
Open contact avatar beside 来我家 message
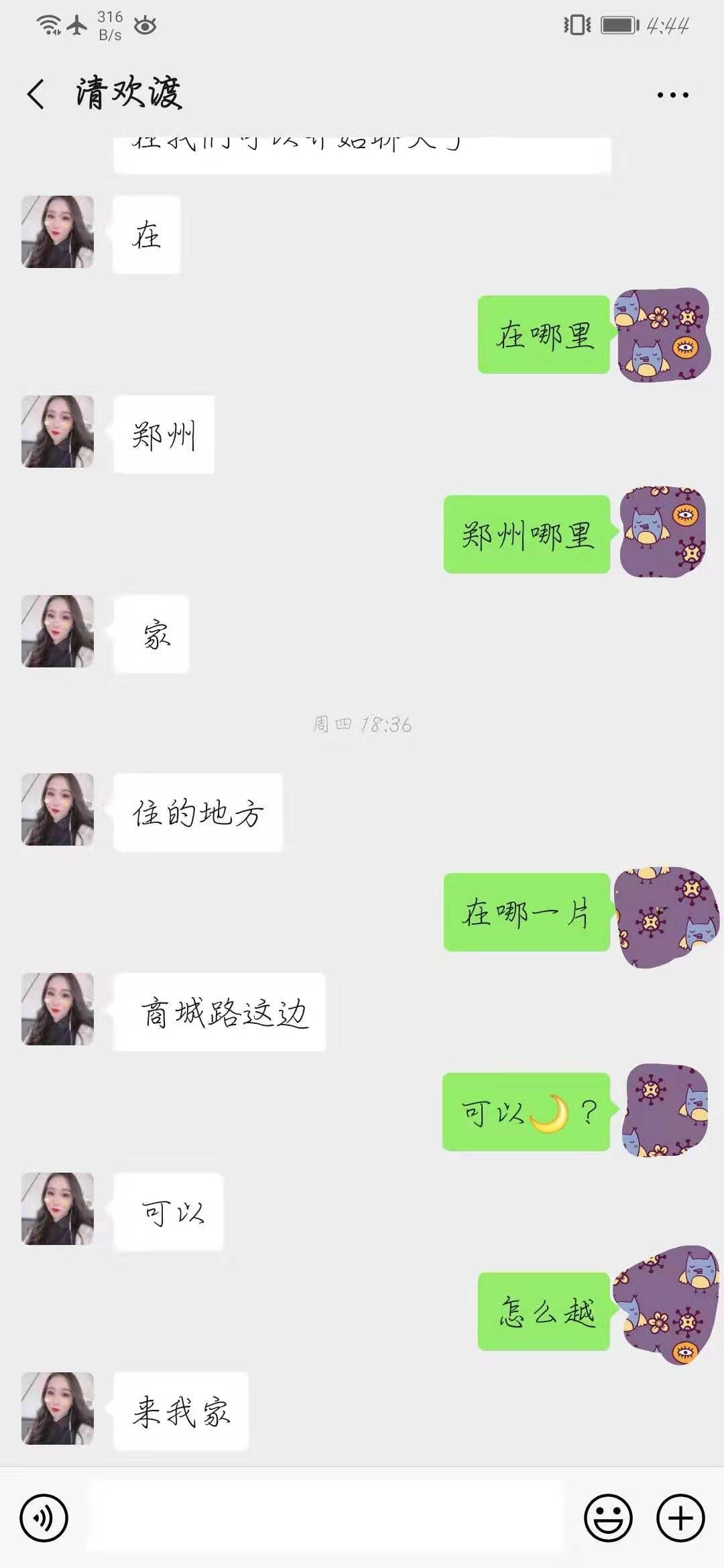point(58,1408)
